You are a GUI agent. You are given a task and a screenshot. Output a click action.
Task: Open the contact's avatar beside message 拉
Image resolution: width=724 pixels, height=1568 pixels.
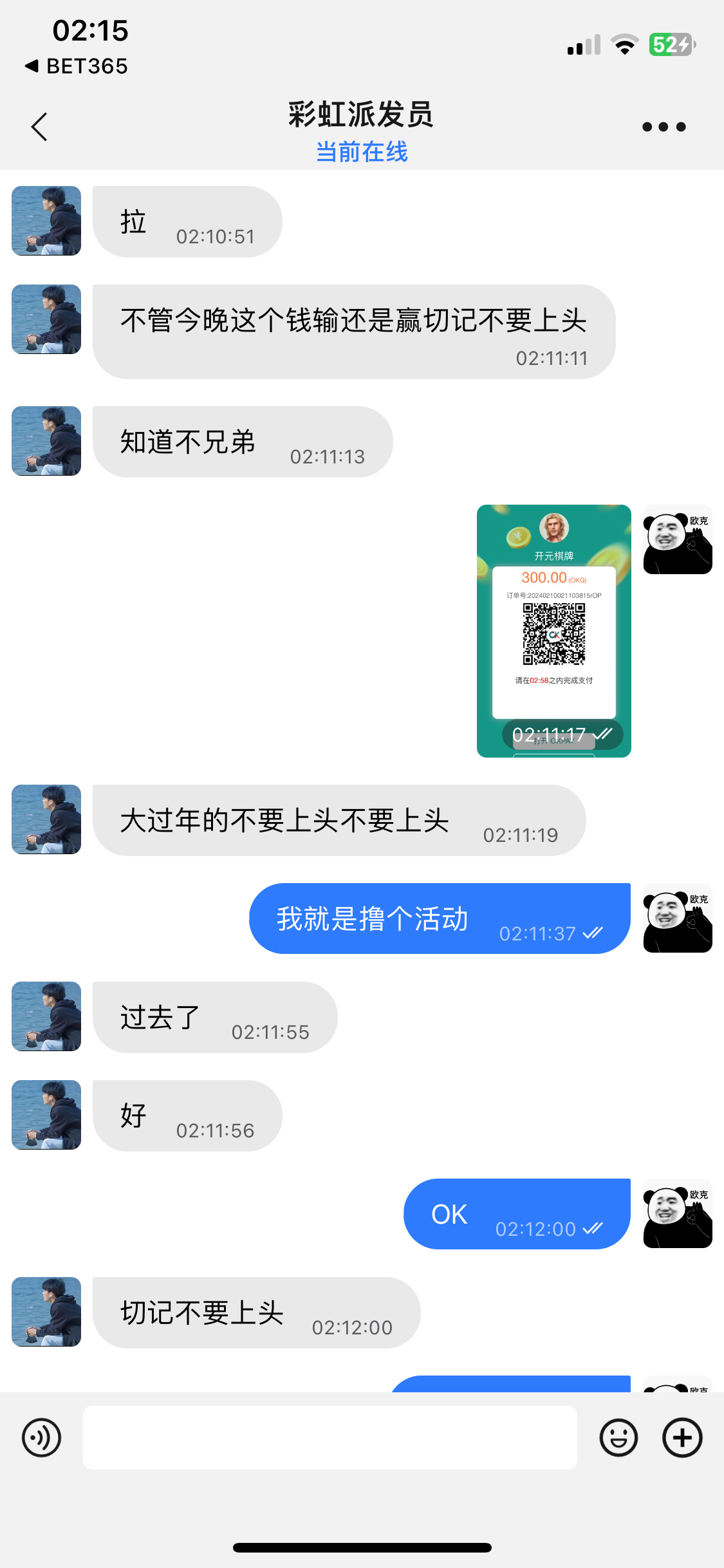pyautogui.click(x=46, y=221)
